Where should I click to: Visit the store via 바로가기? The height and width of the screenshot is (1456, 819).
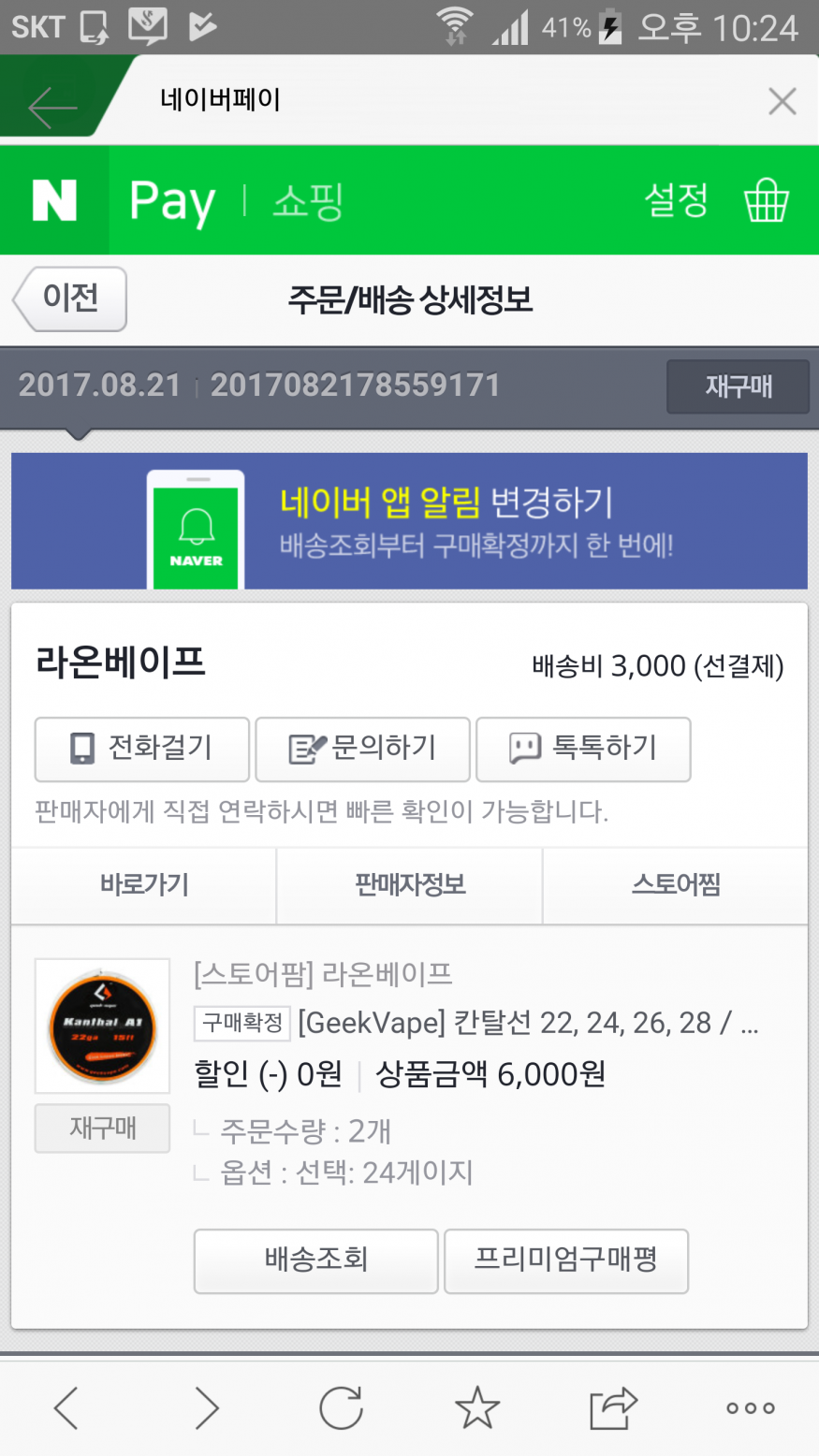tap(144, 885)
